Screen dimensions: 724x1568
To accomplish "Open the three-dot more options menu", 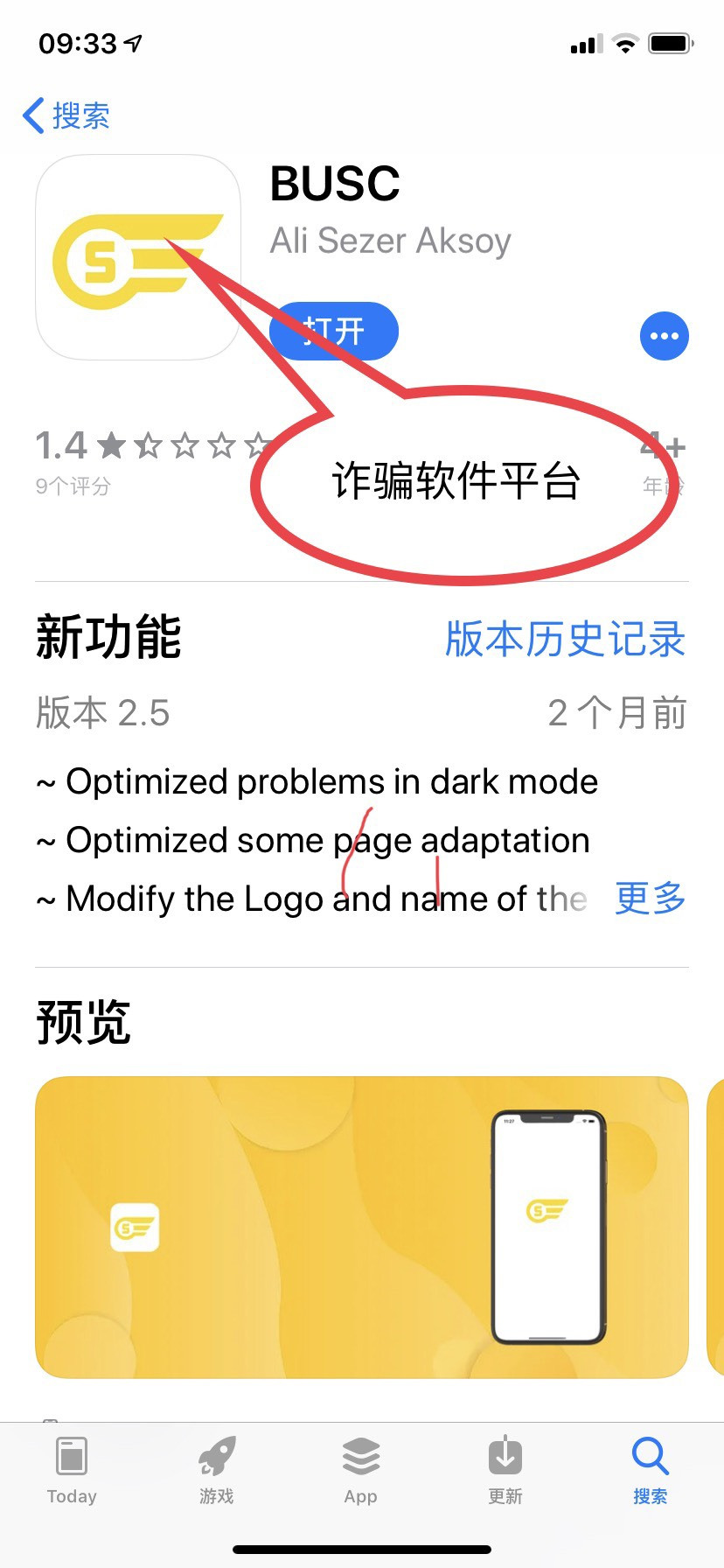I will [664, 336].
